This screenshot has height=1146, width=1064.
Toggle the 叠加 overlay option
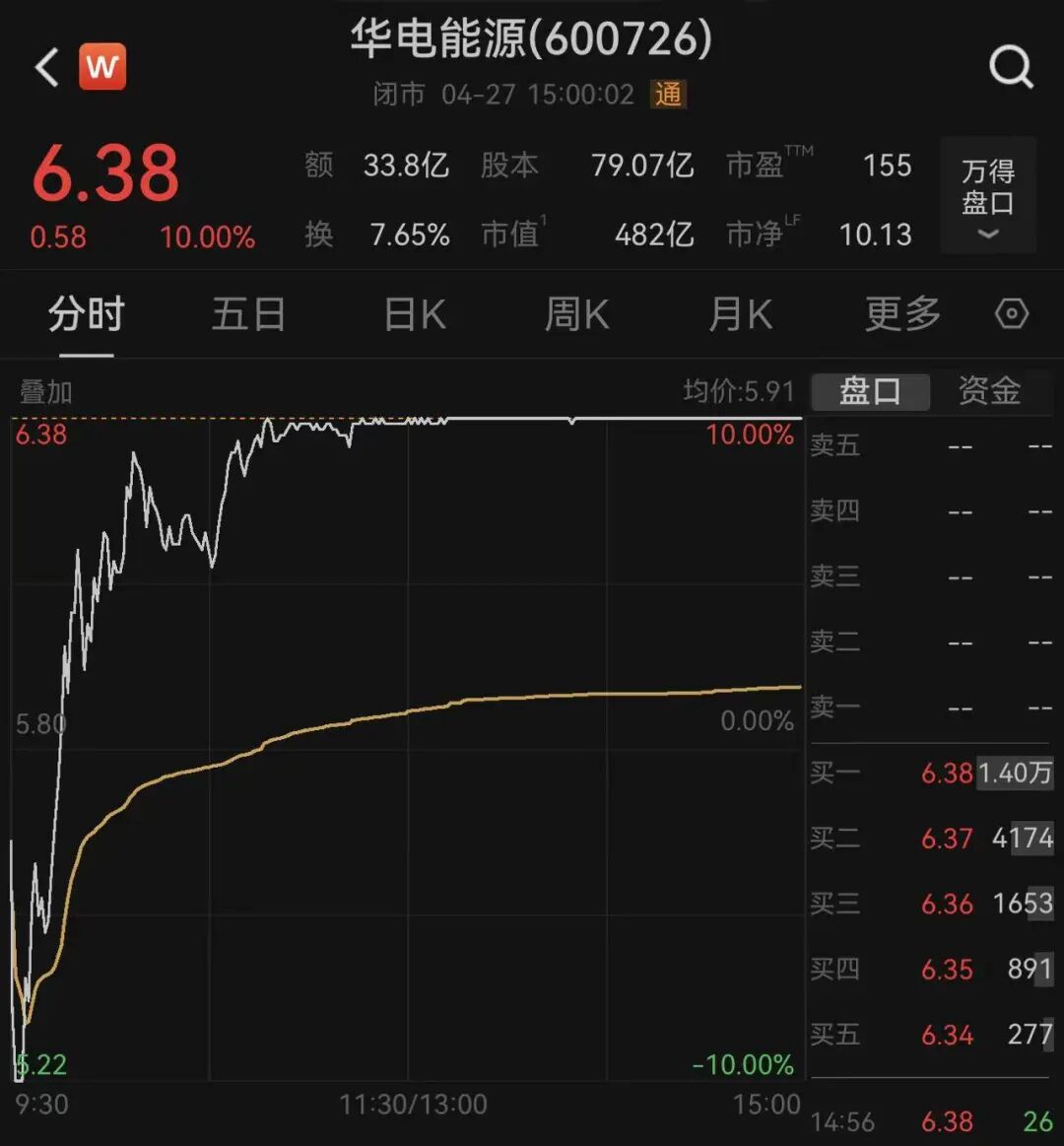click(43, 391)
